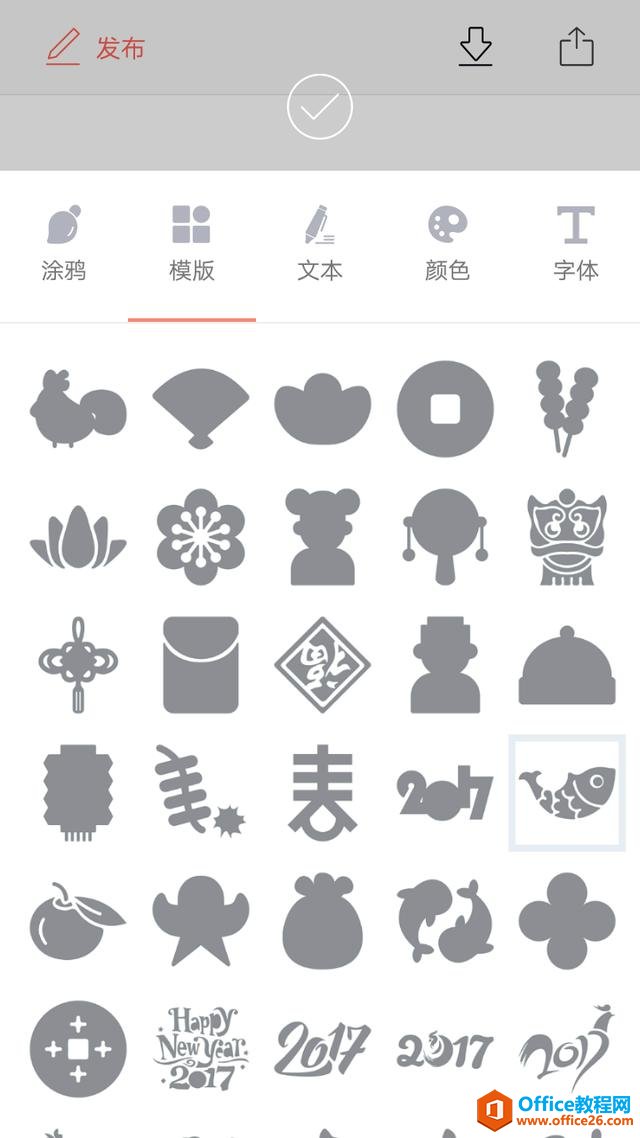Tap the 发布 publish button

[x=97, y=48]
